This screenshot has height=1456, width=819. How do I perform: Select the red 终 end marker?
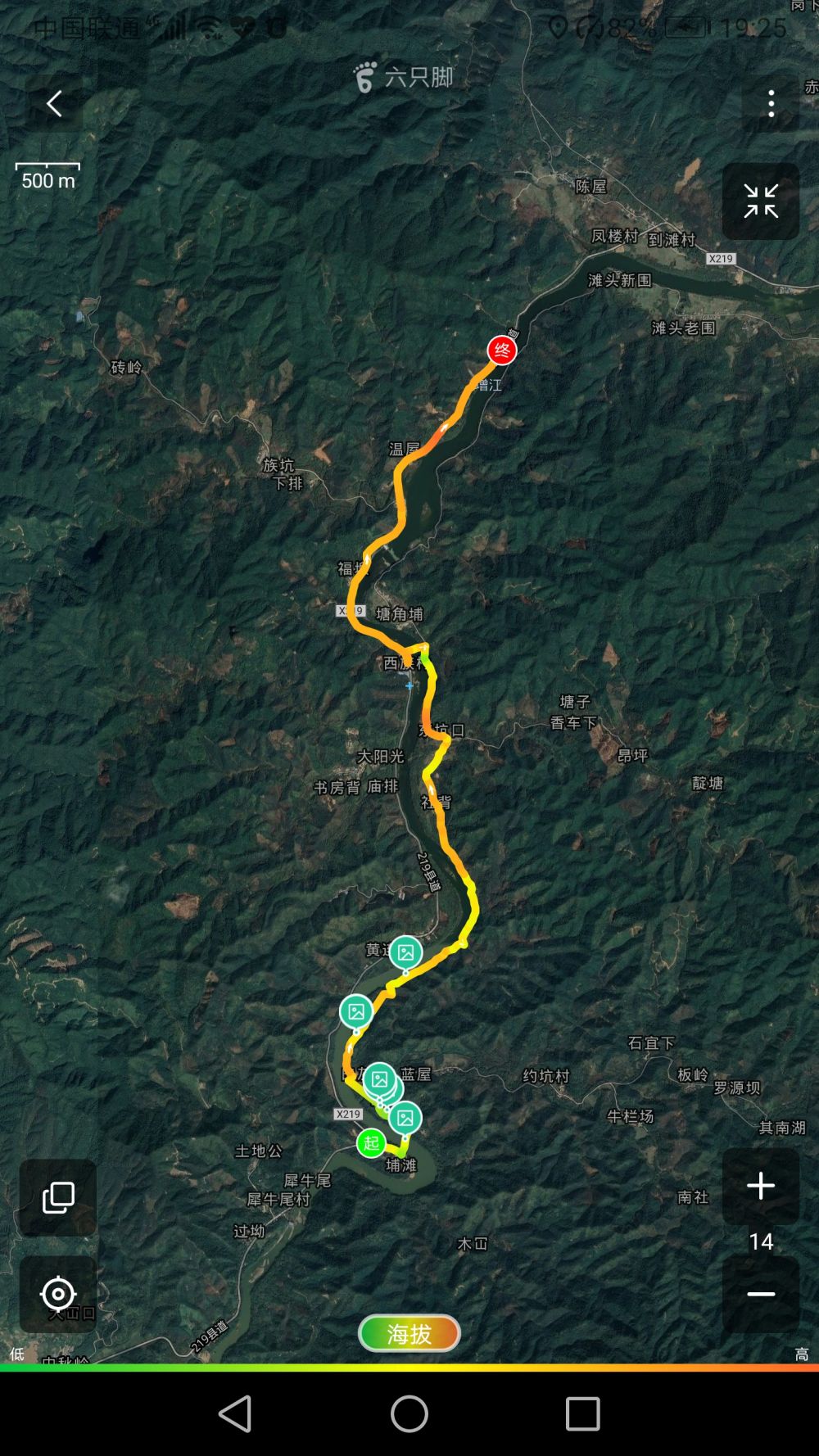pos(502,350)
